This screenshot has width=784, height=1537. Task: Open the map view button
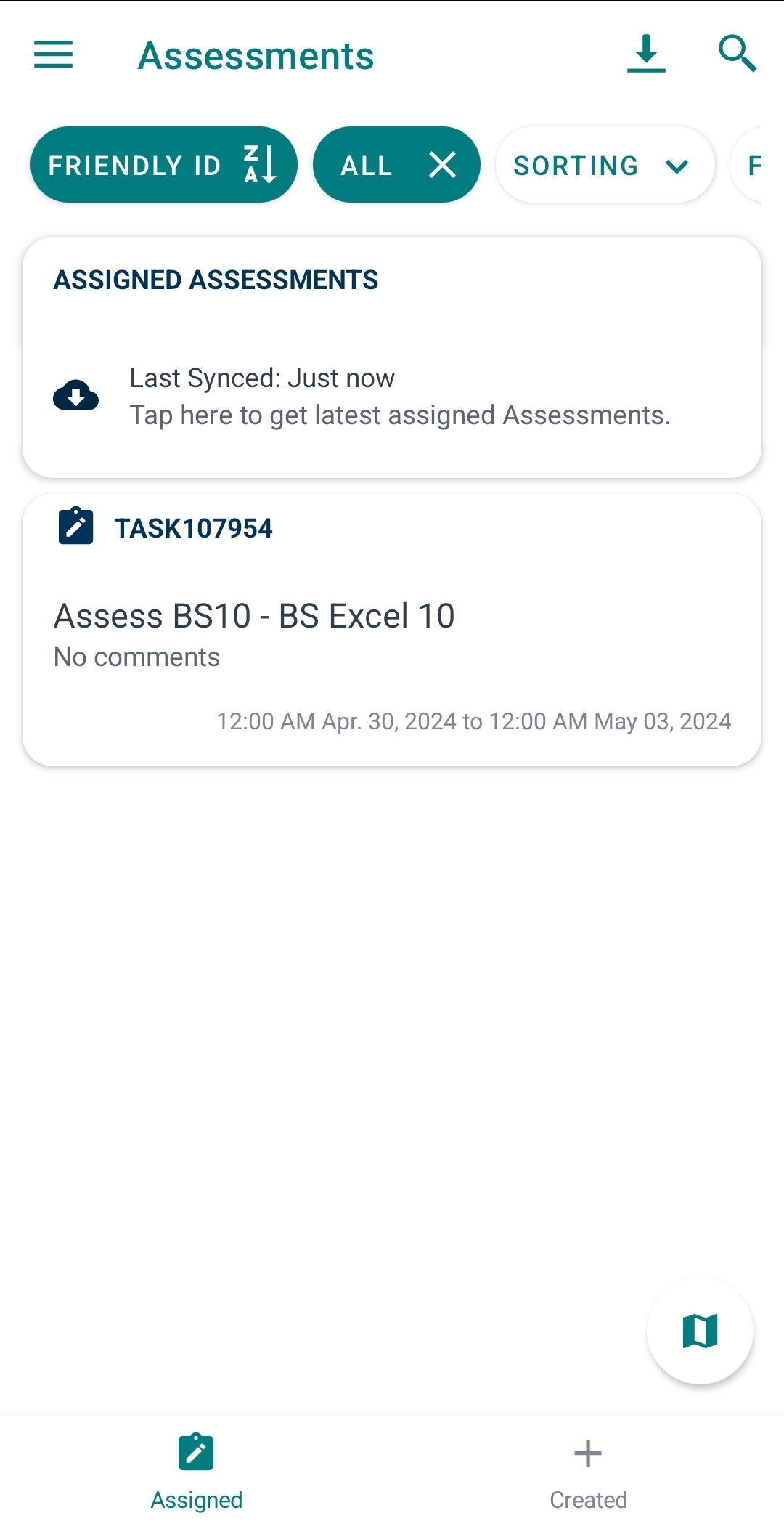click(700, 1331)
